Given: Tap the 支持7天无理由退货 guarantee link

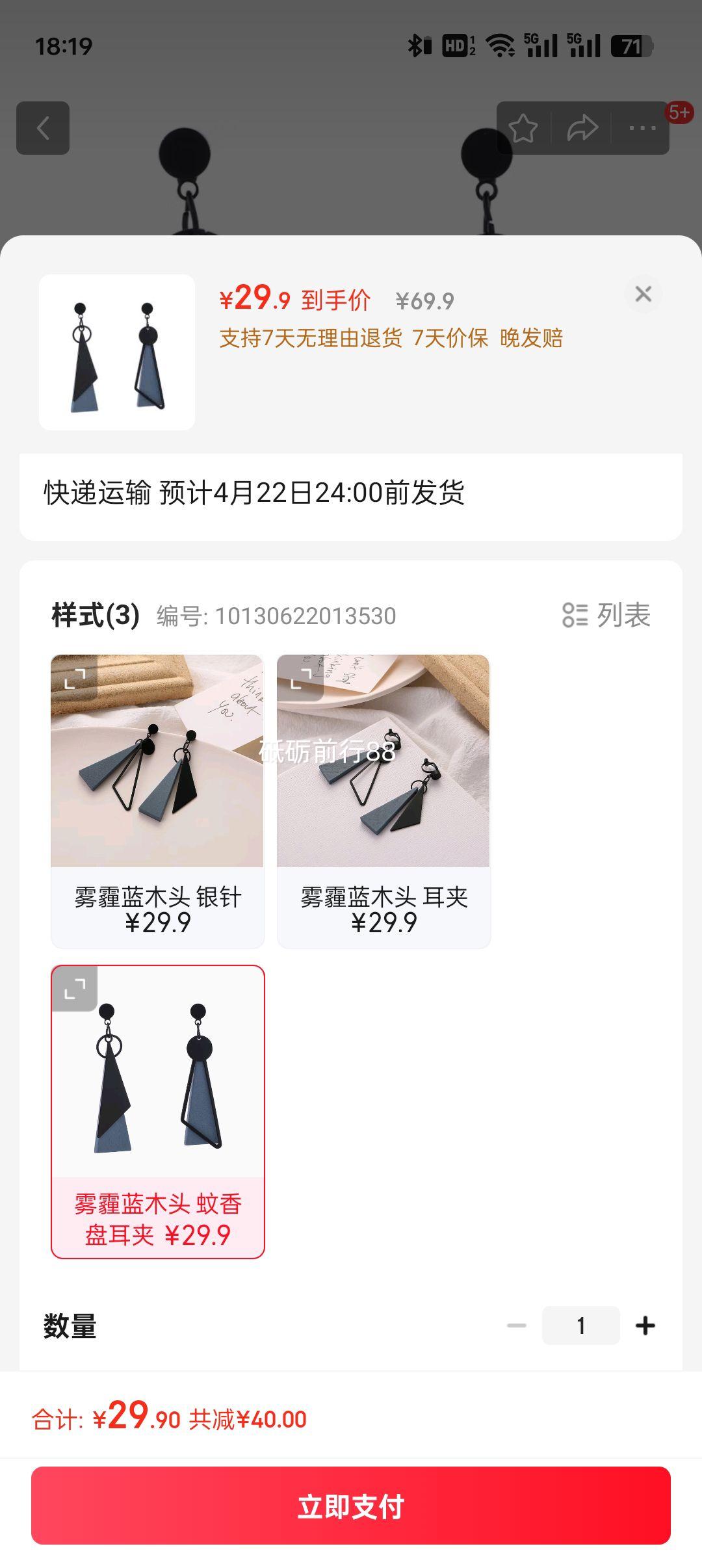Looking at the screenshot, I should 312,337.
